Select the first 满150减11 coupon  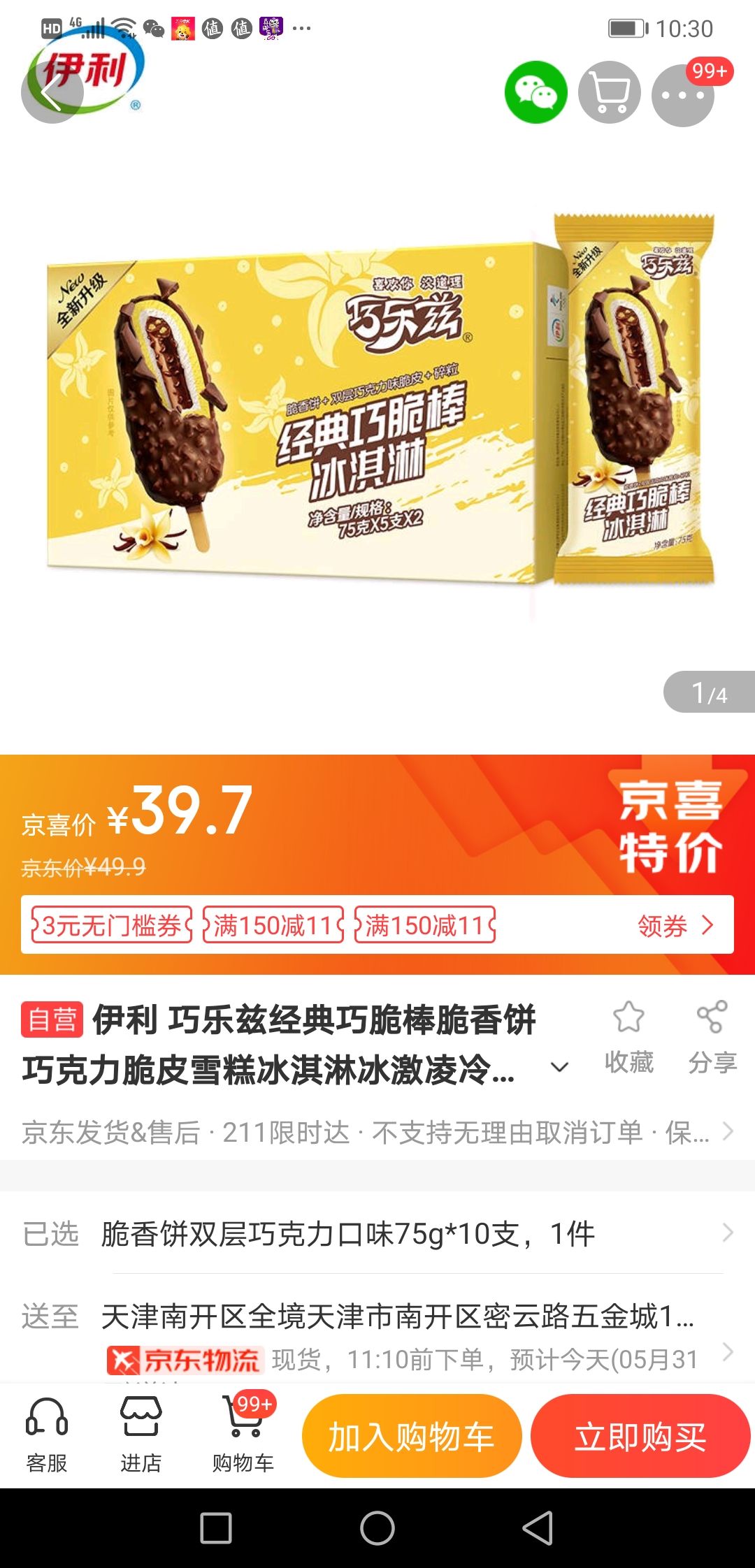point(269,924)
